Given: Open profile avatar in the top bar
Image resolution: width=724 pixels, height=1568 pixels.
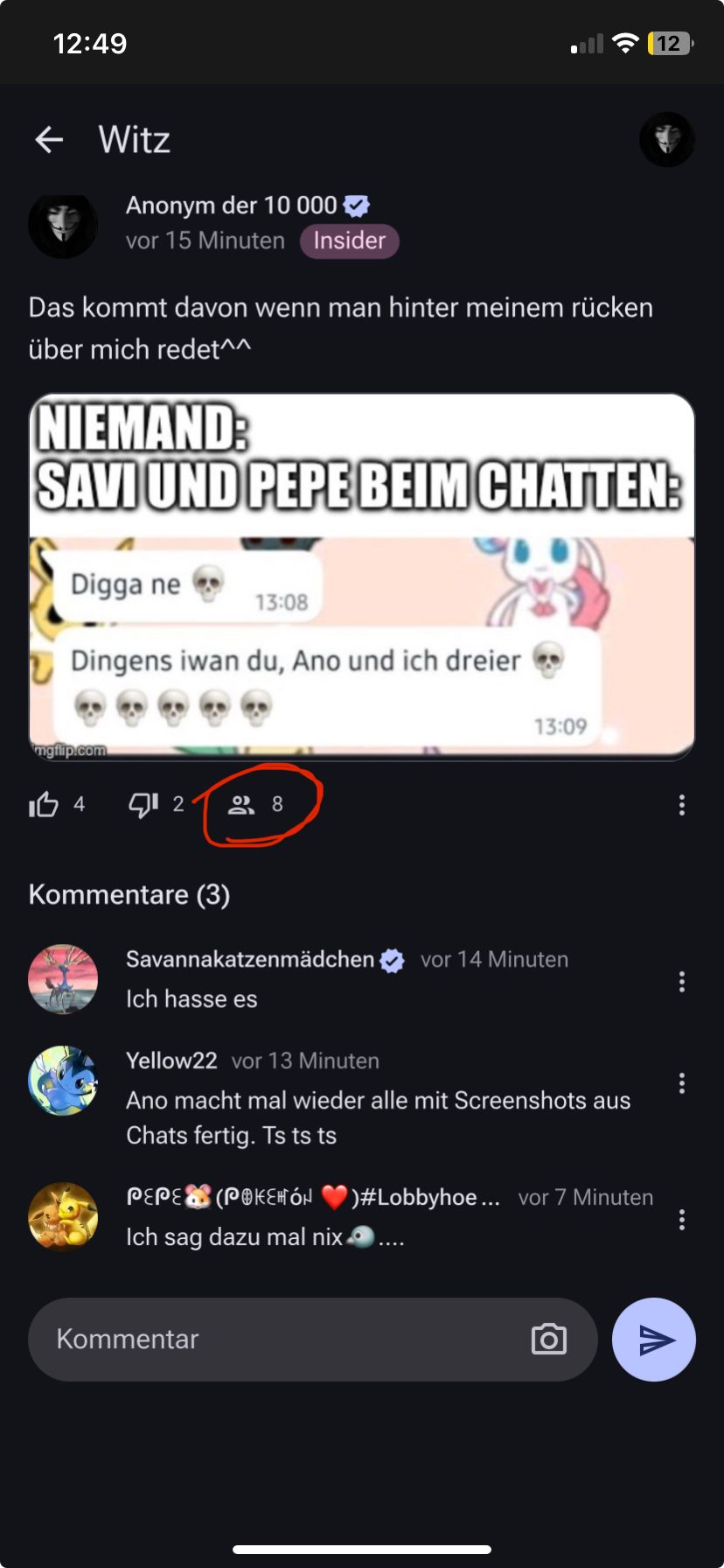Looking at the screenshot, I should pyautogui.click(x=667, y=139).
